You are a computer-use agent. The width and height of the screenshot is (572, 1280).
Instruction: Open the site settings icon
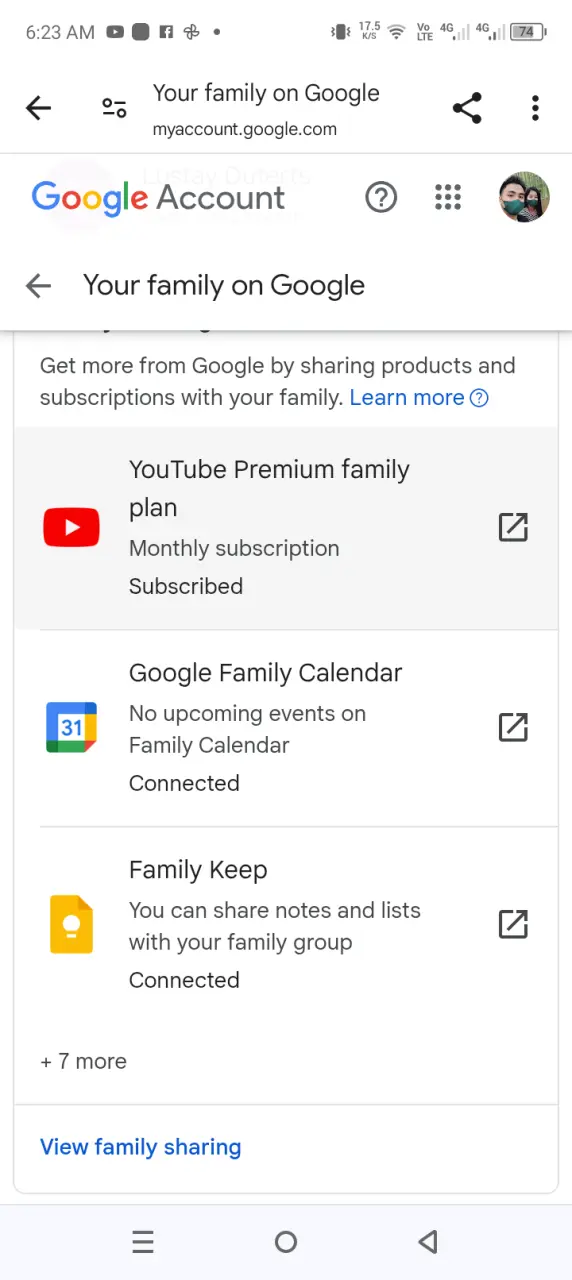point(114,108)
